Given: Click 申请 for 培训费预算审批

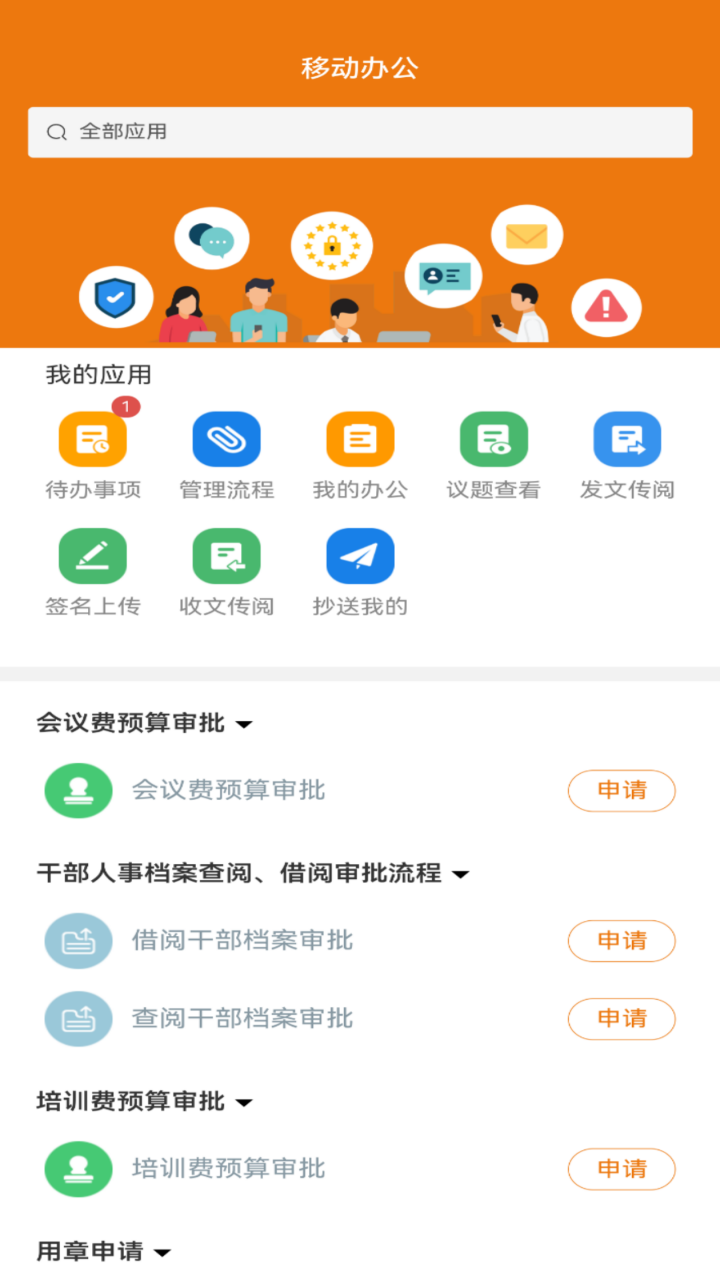Looking at the screenshot, I should point(621,1168).
